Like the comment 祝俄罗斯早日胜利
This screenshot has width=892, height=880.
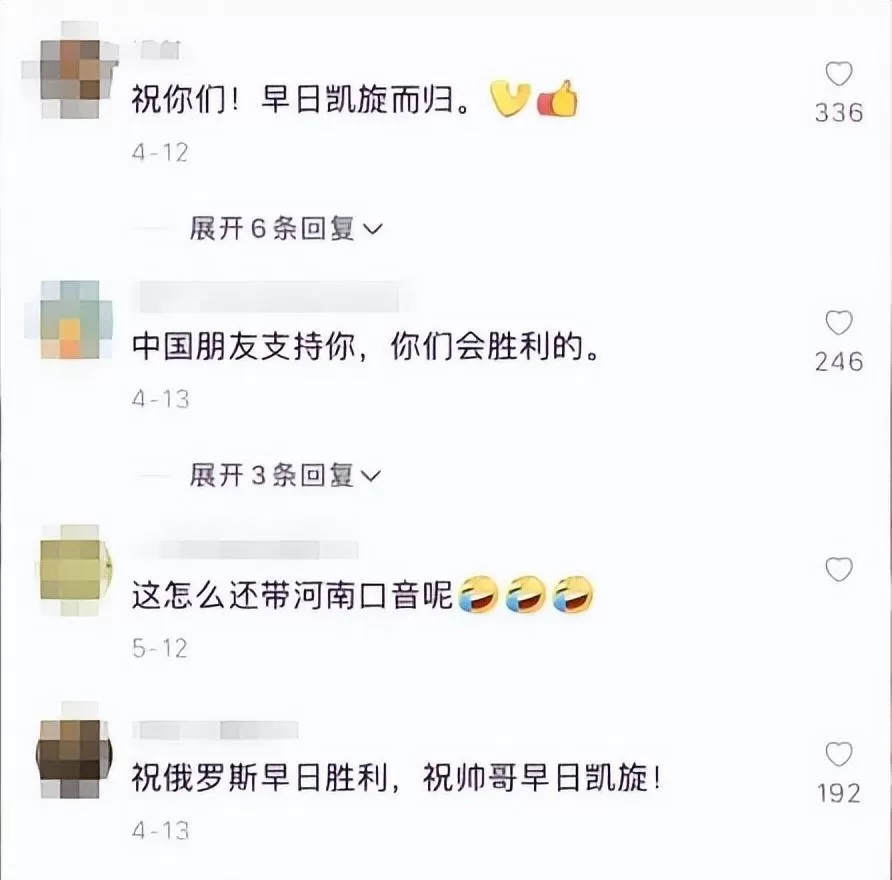(838, 755)
